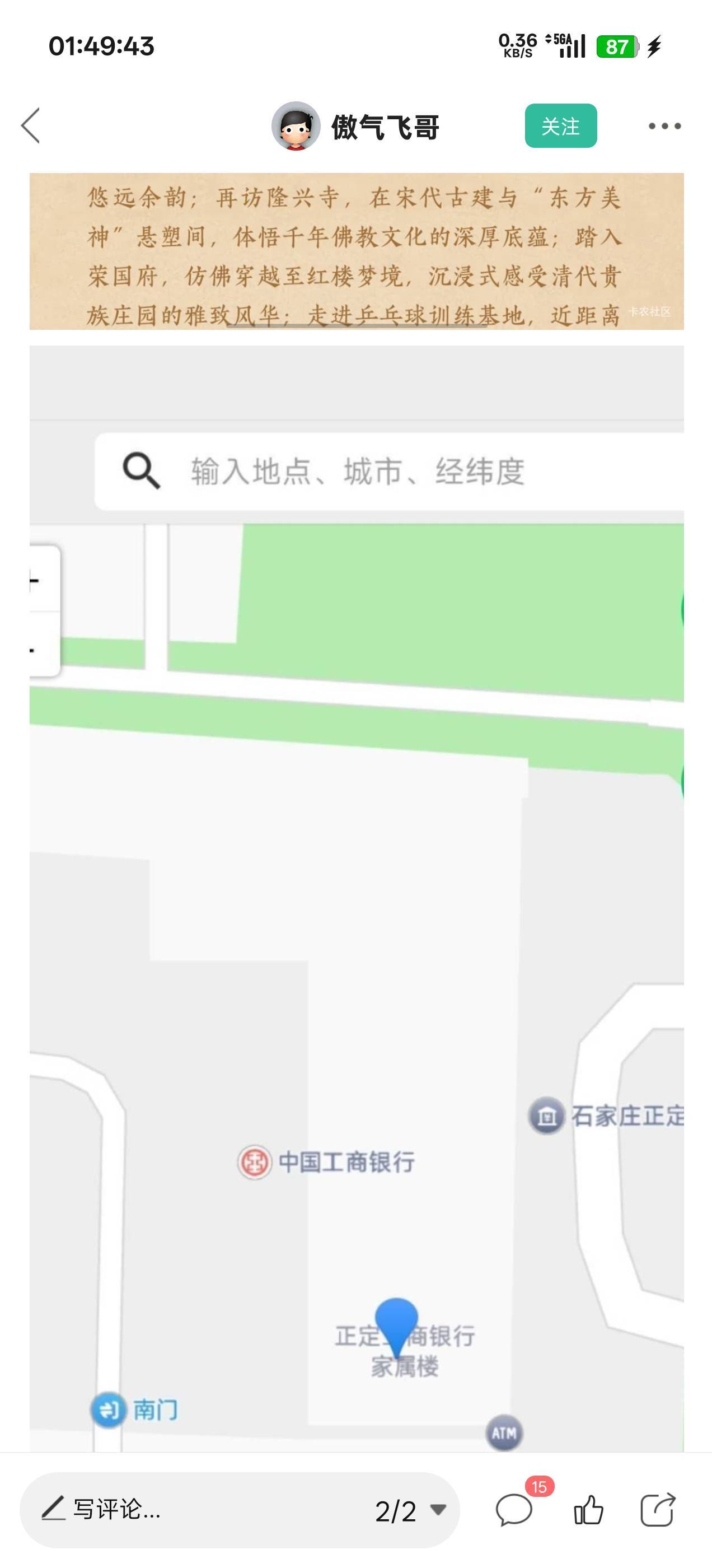This screenshot has width=712, height=1568.
Task: Like this post with the thumbs-up
Action: click(588, 1510)
